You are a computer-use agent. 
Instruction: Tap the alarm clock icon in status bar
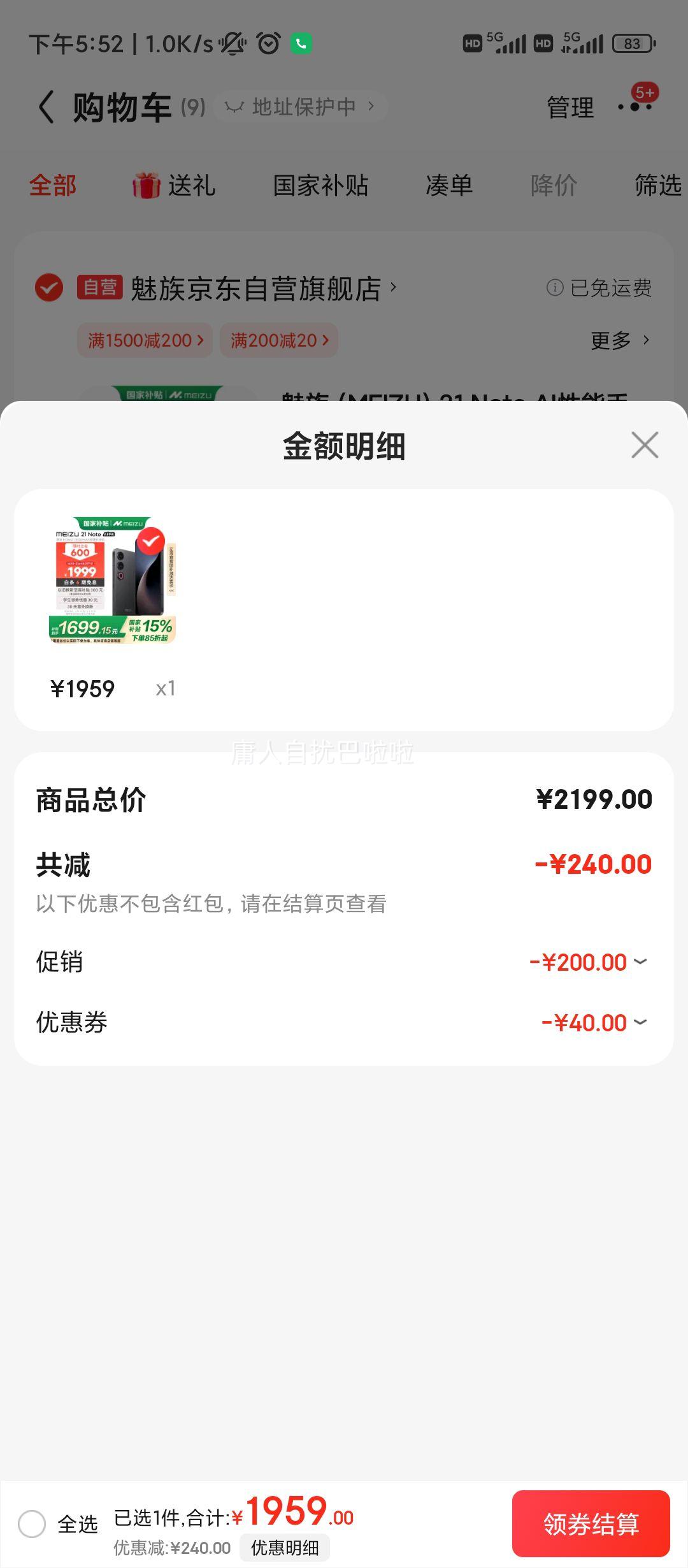[x=268, y=43]
